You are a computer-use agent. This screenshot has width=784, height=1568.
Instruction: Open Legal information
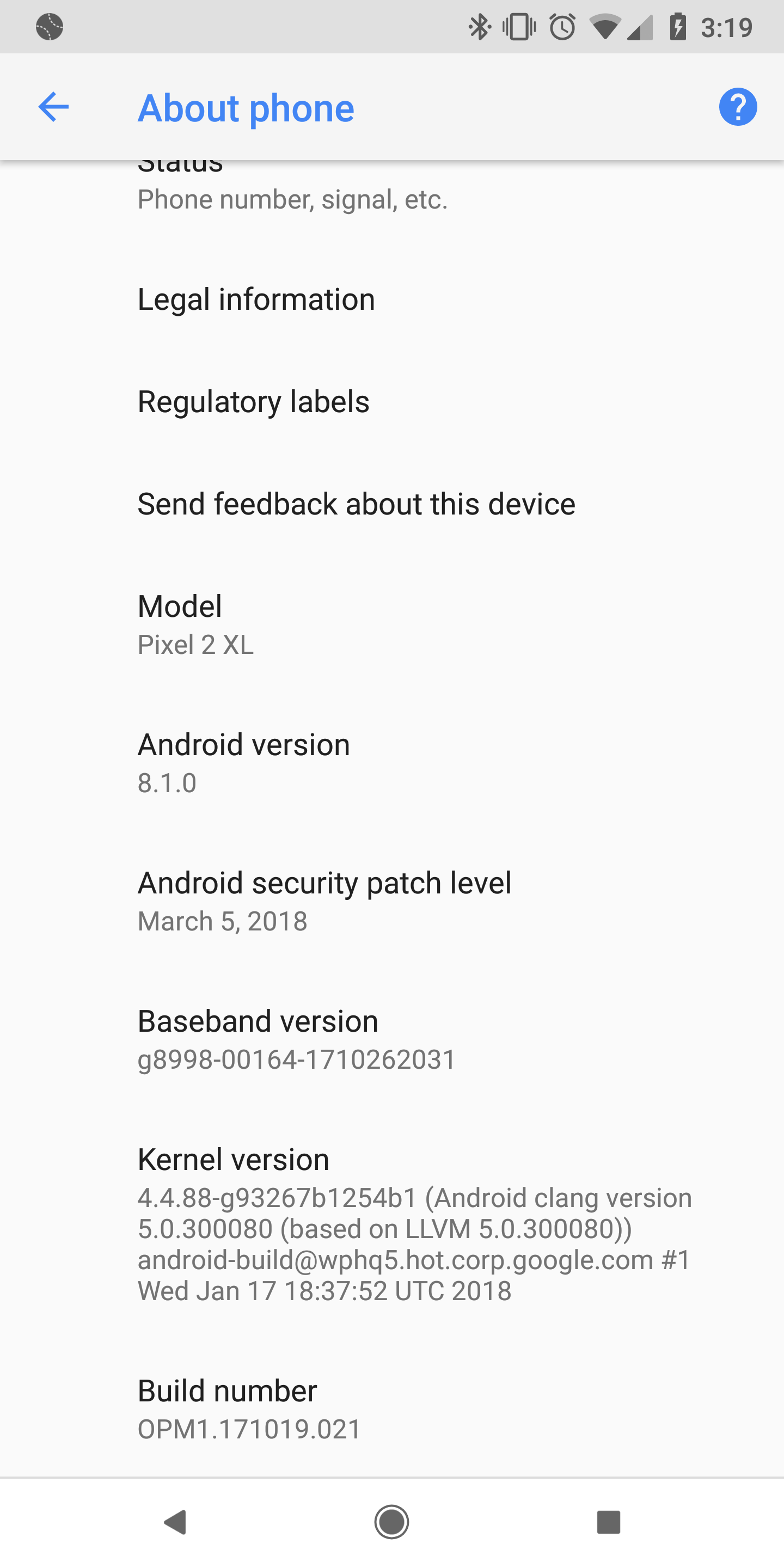(x=256, y=299)
